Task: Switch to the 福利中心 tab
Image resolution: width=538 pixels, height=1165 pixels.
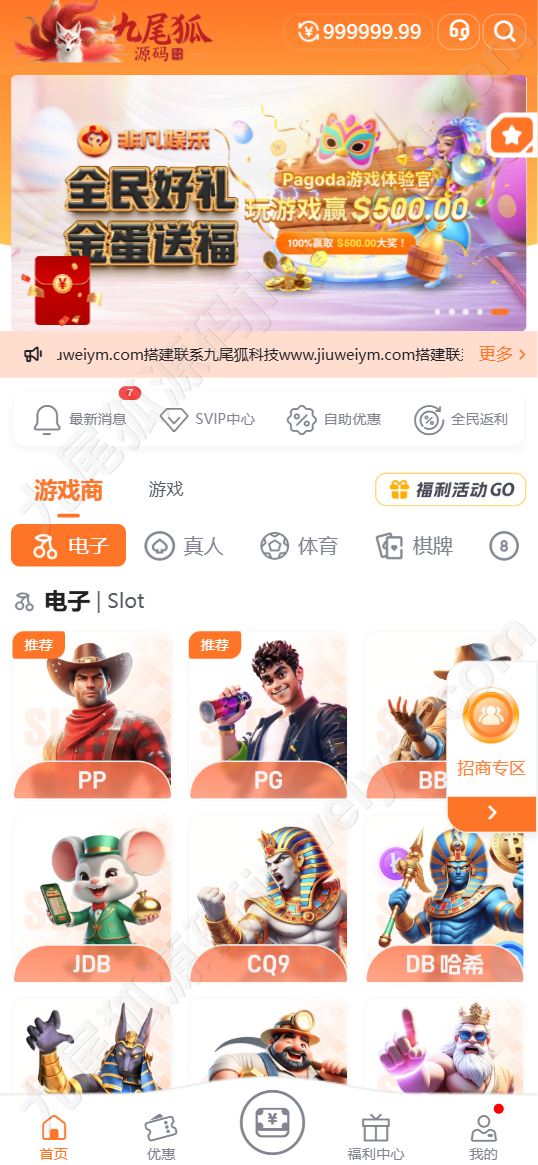Action: point(376,1137)
